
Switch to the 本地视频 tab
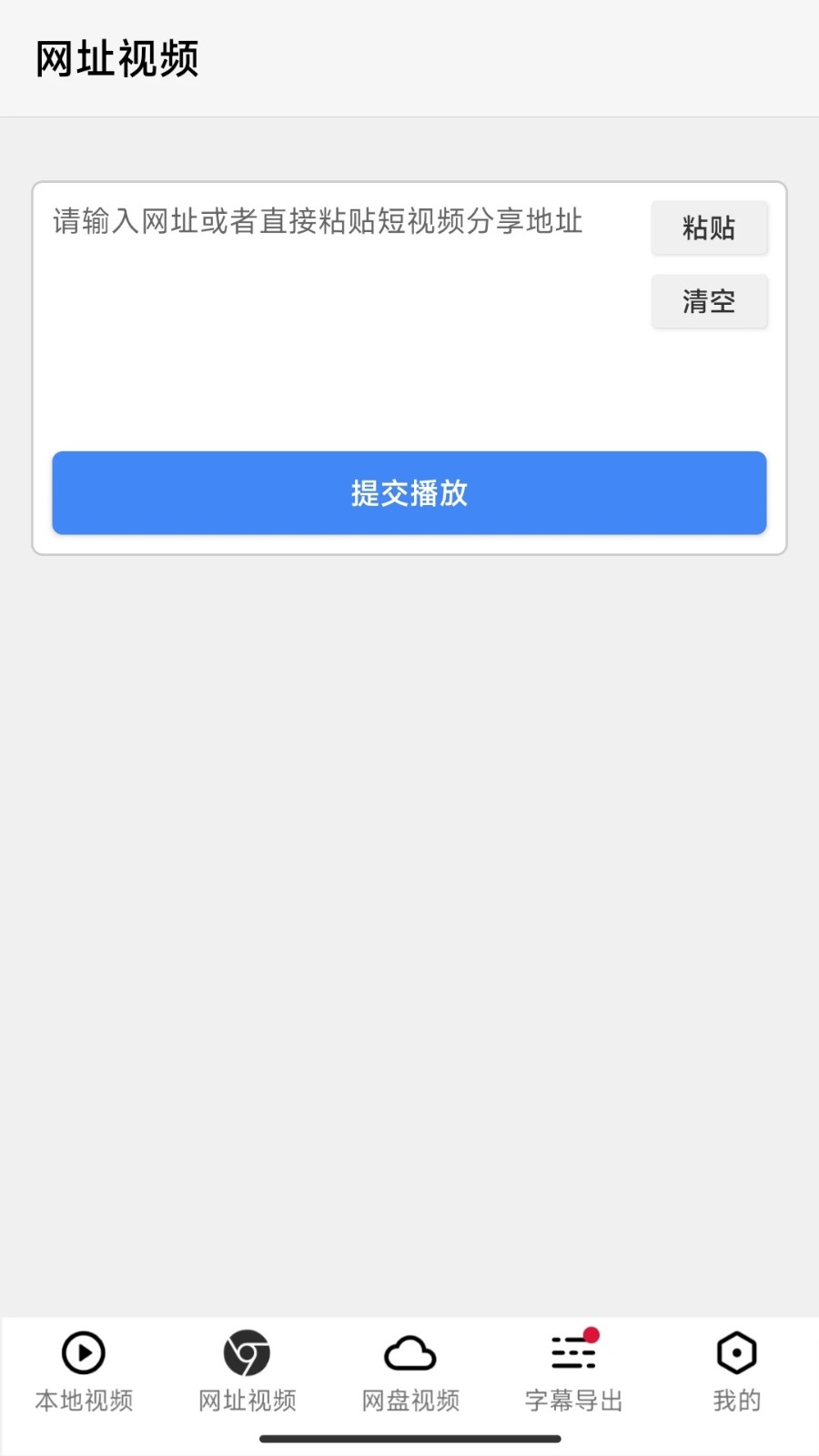click(82, 1374)
